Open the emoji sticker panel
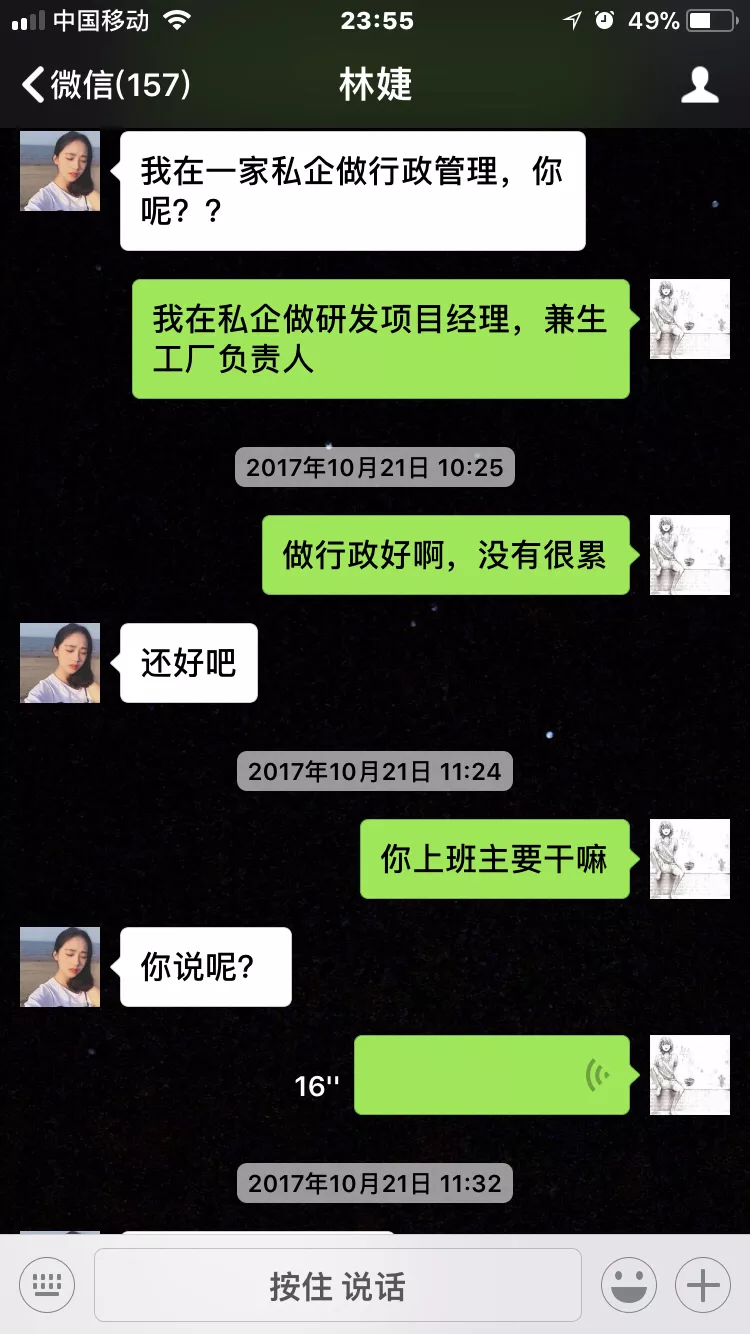 (629, 1285)
